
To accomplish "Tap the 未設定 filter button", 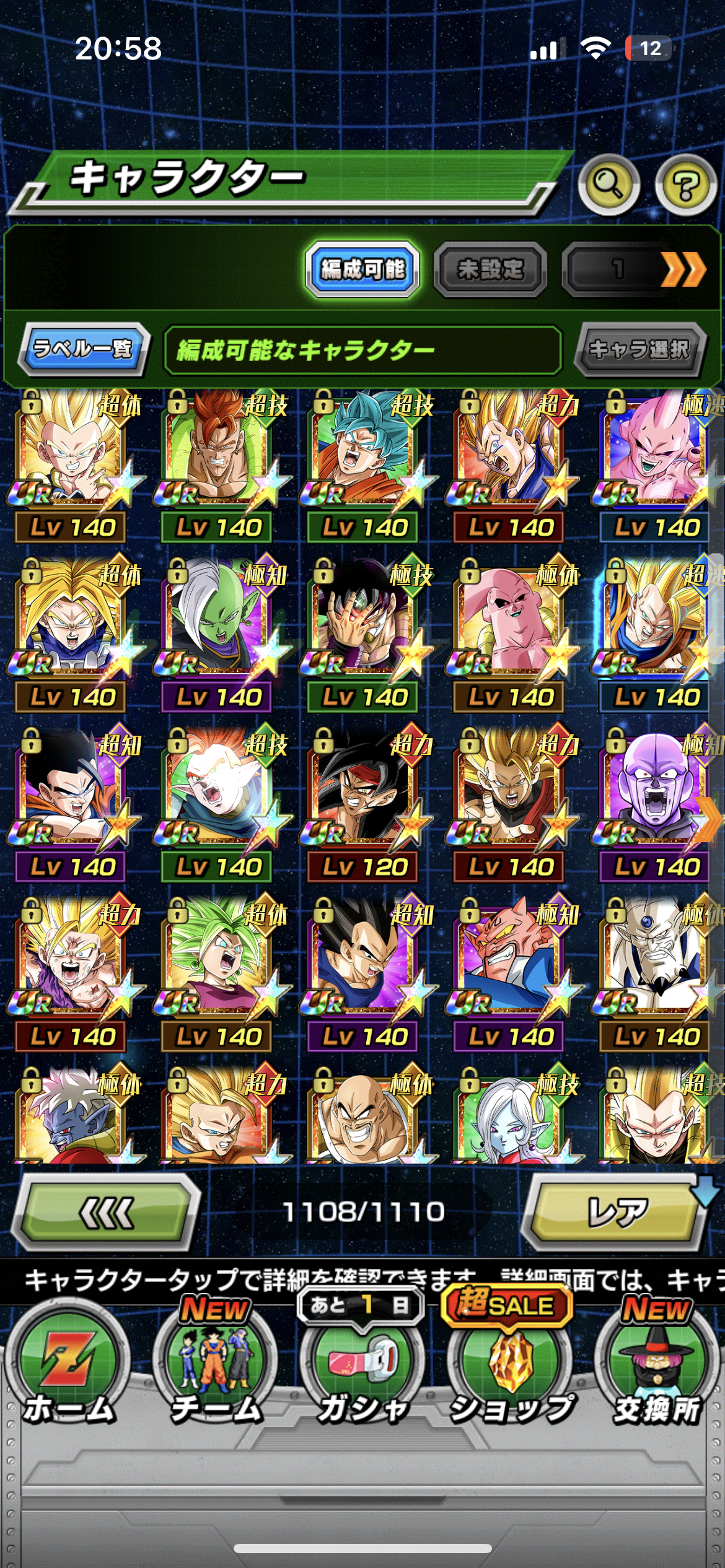I will click(490, 269).
